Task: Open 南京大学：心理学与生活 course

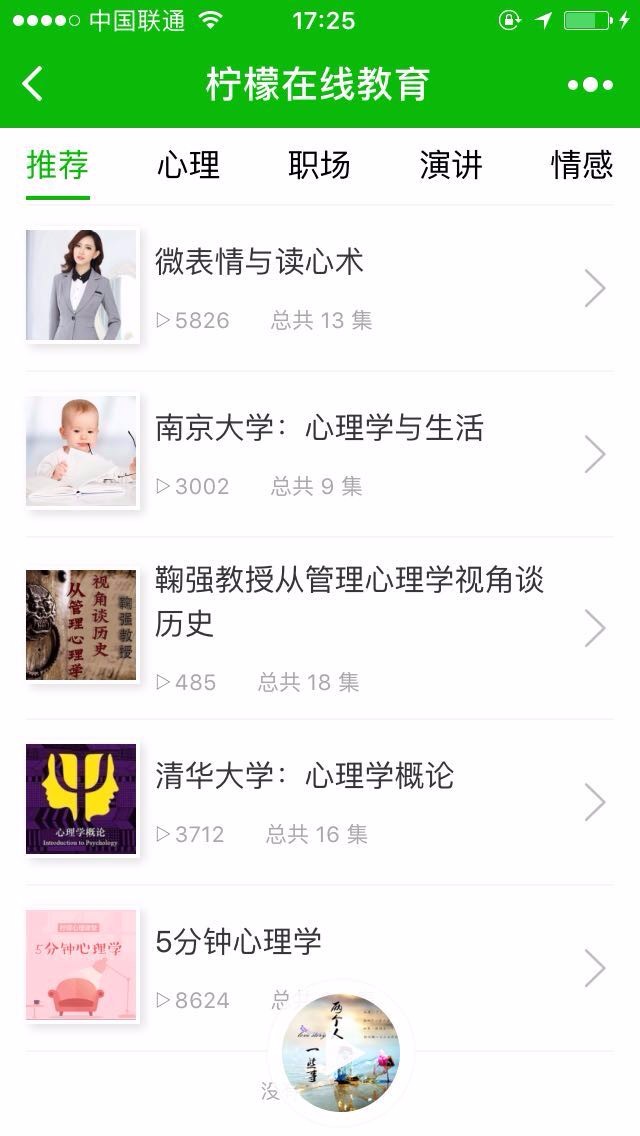Action: coord(320,454)
